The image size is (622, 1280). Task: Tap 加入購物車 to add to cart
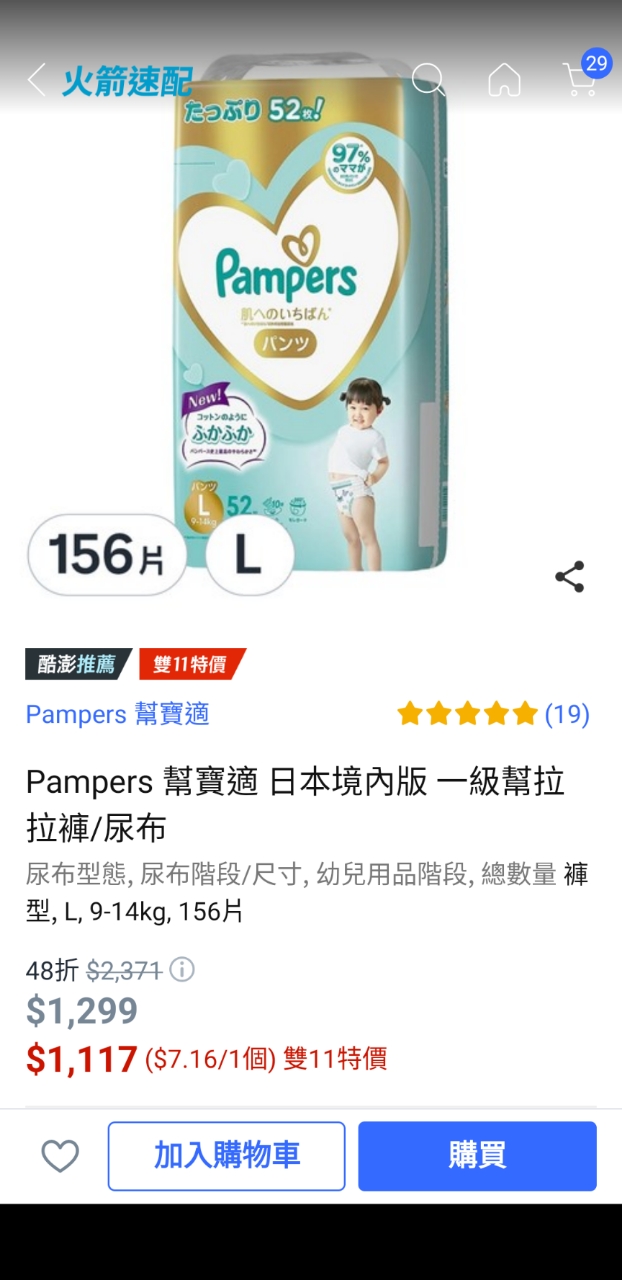tap(227, 1156)
